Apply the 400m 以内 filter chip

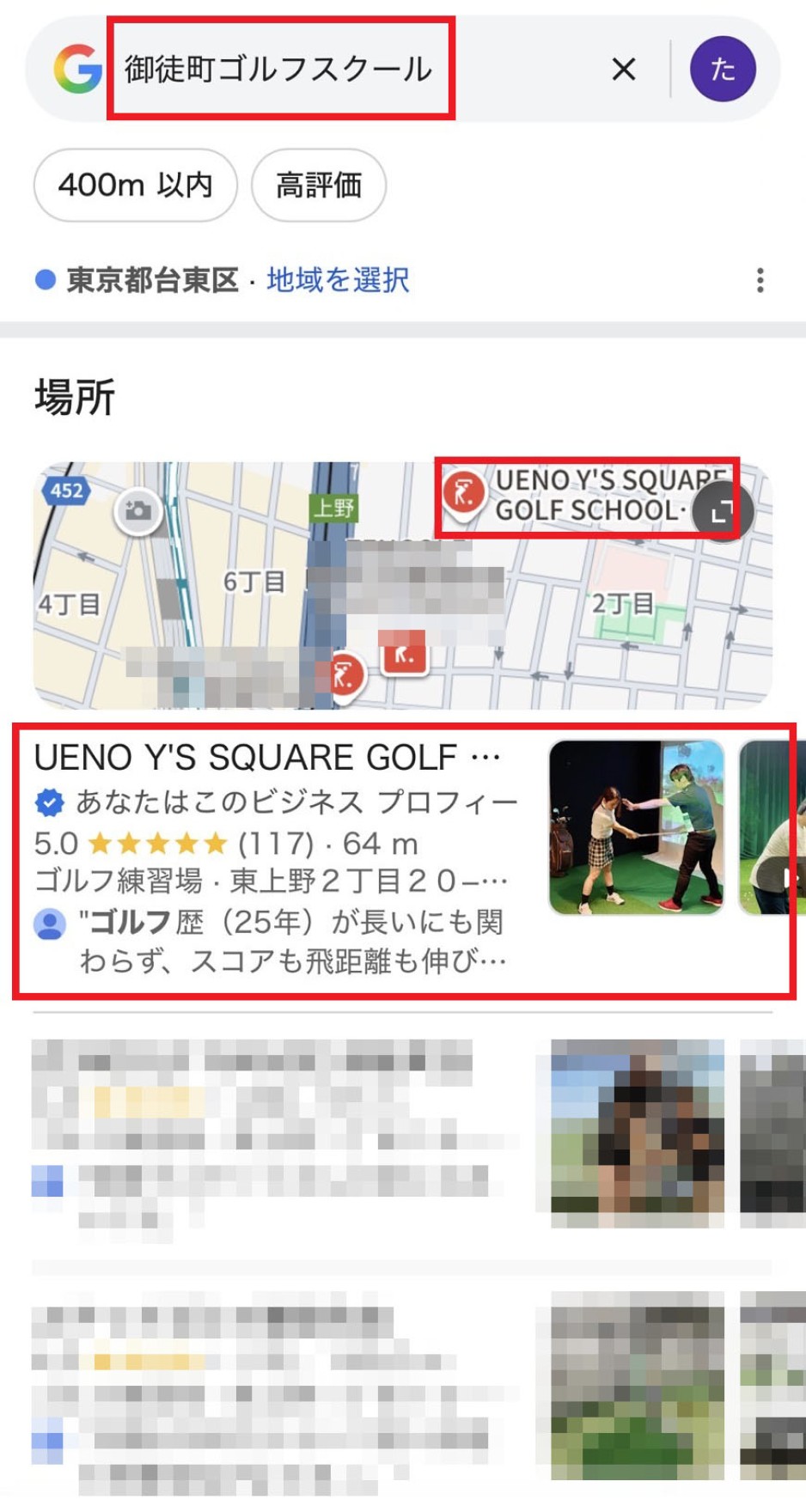tap(135, 185)
